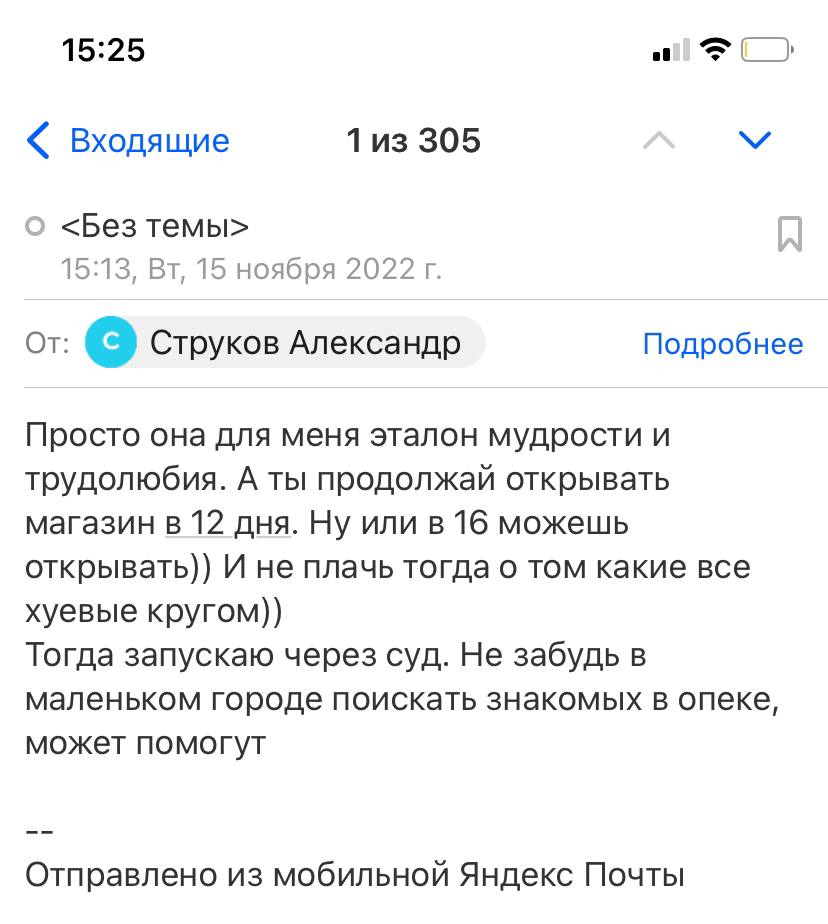The width and height of the screenshot is (828, 924).
Task: Open sender Струков Александр chip
Action: tap(285, 344)
